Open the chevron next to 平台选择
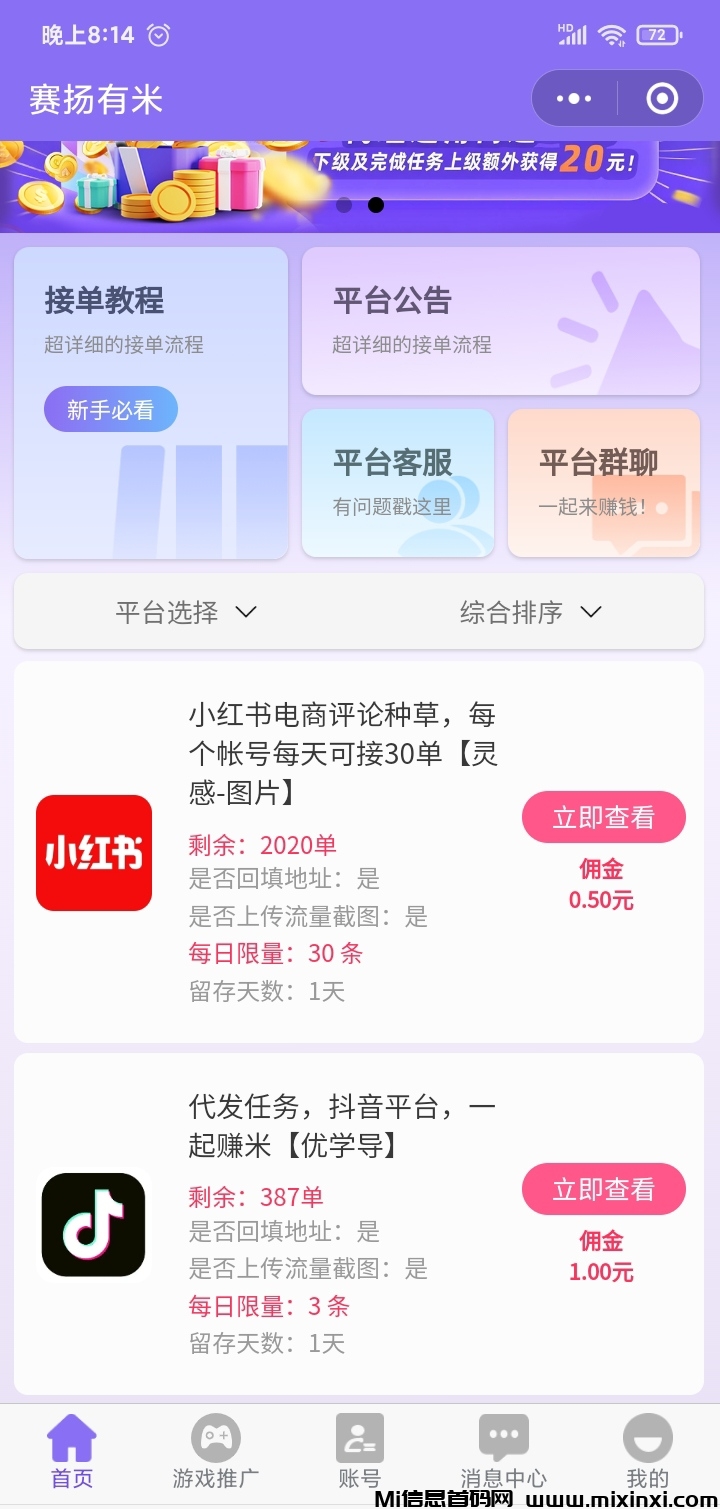Image resolution: width=720 pixels, height=1509 pixels. point(246,612)
